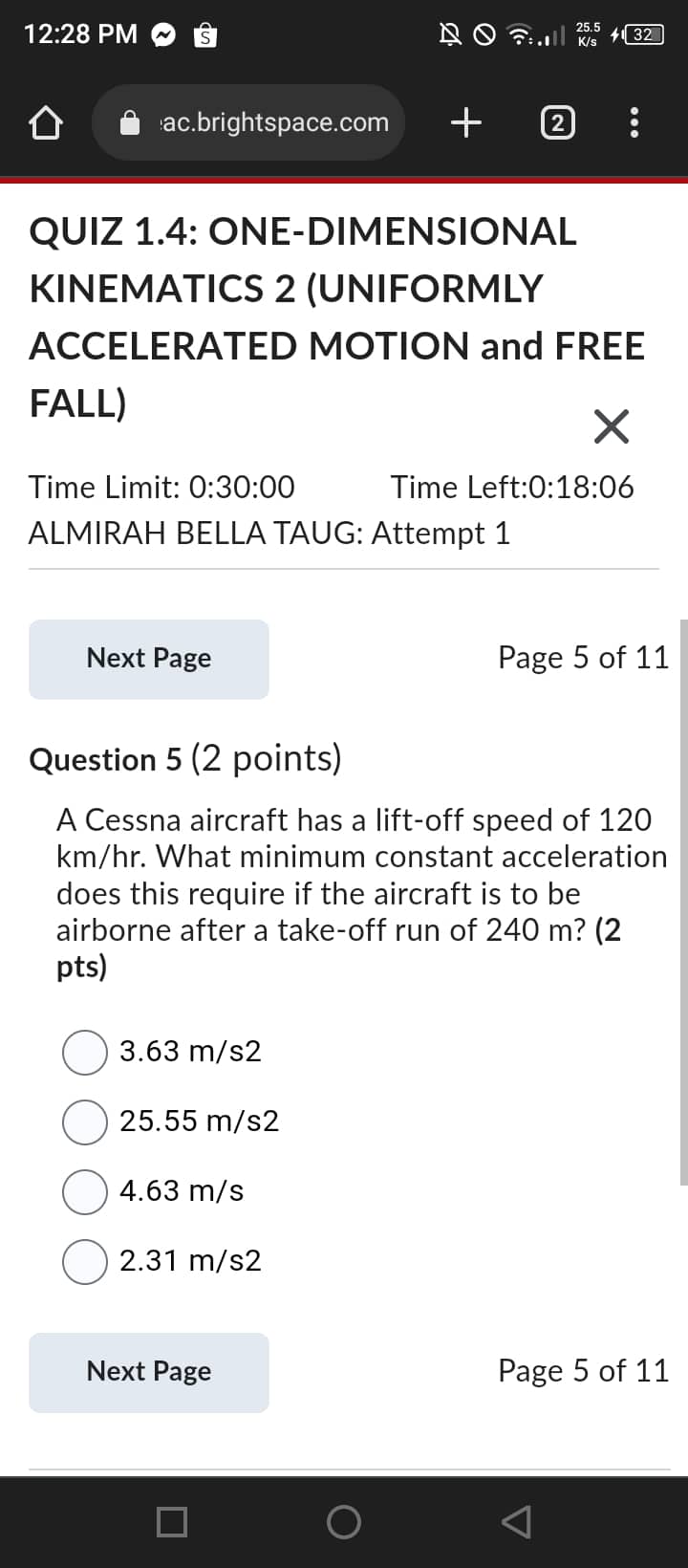Image resolution: width=688 pixels, height=1568 pixels.
Task: Tap the Messenger notification icon in status bar
Action: [162, 34]
